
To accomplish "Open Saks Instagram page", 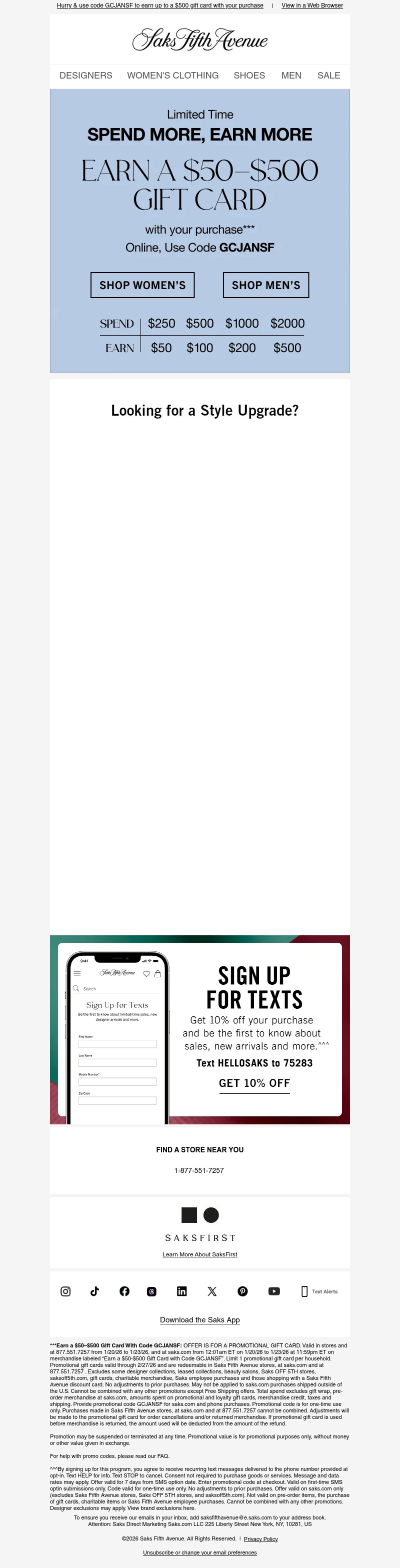I will click(66, 1291).
